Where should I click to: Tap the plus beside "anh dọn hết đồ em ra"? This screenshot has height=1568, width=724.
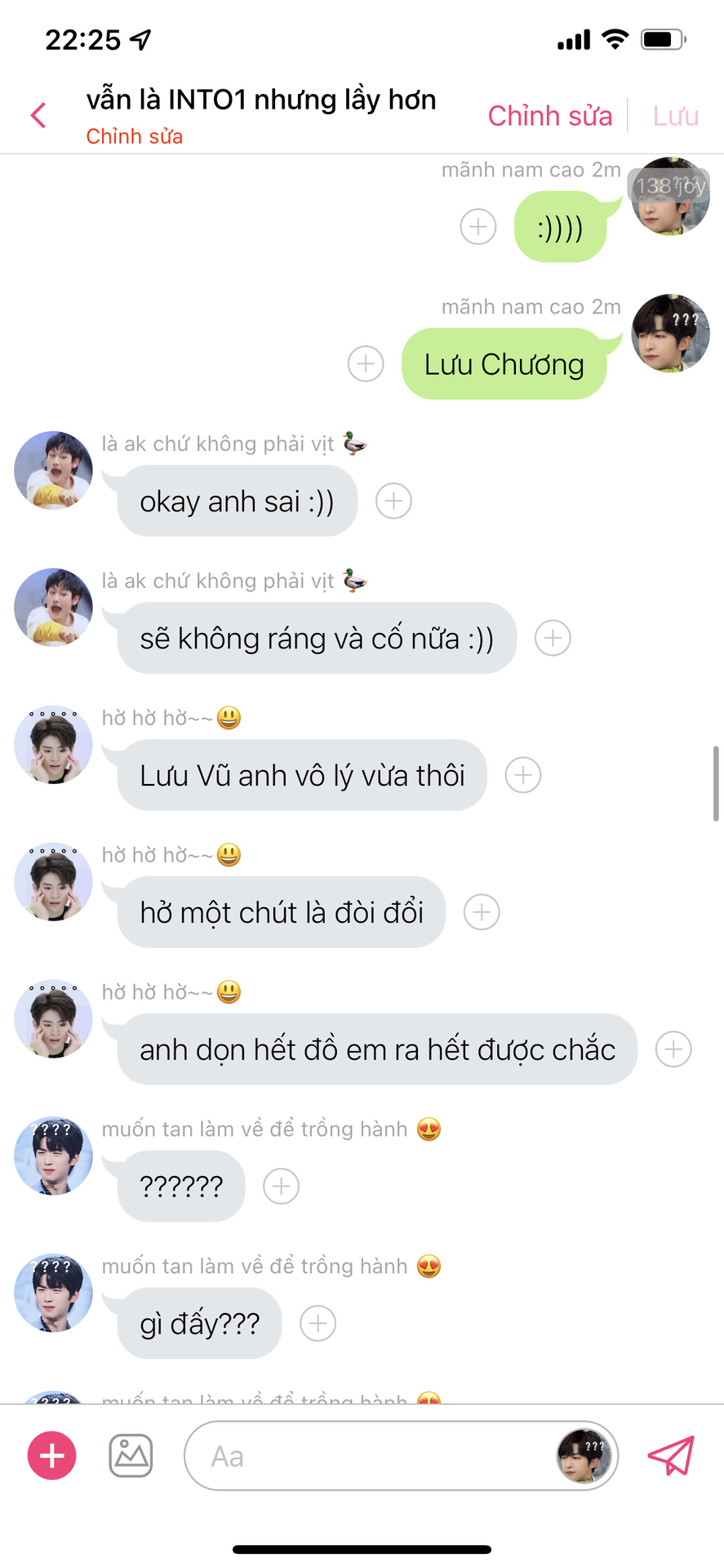point(673,1049)
